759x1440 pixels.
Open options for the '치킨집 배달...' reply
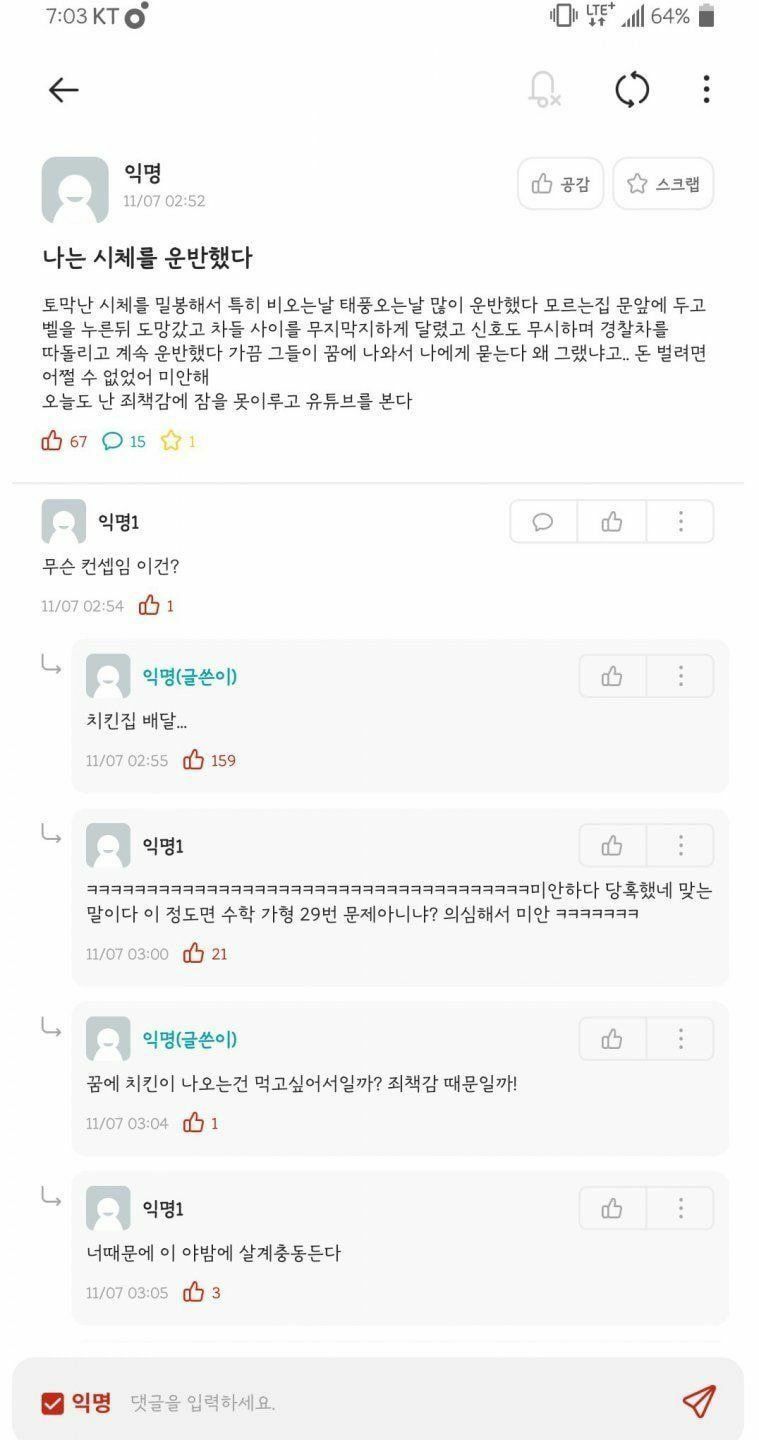[x=680, y=677]
